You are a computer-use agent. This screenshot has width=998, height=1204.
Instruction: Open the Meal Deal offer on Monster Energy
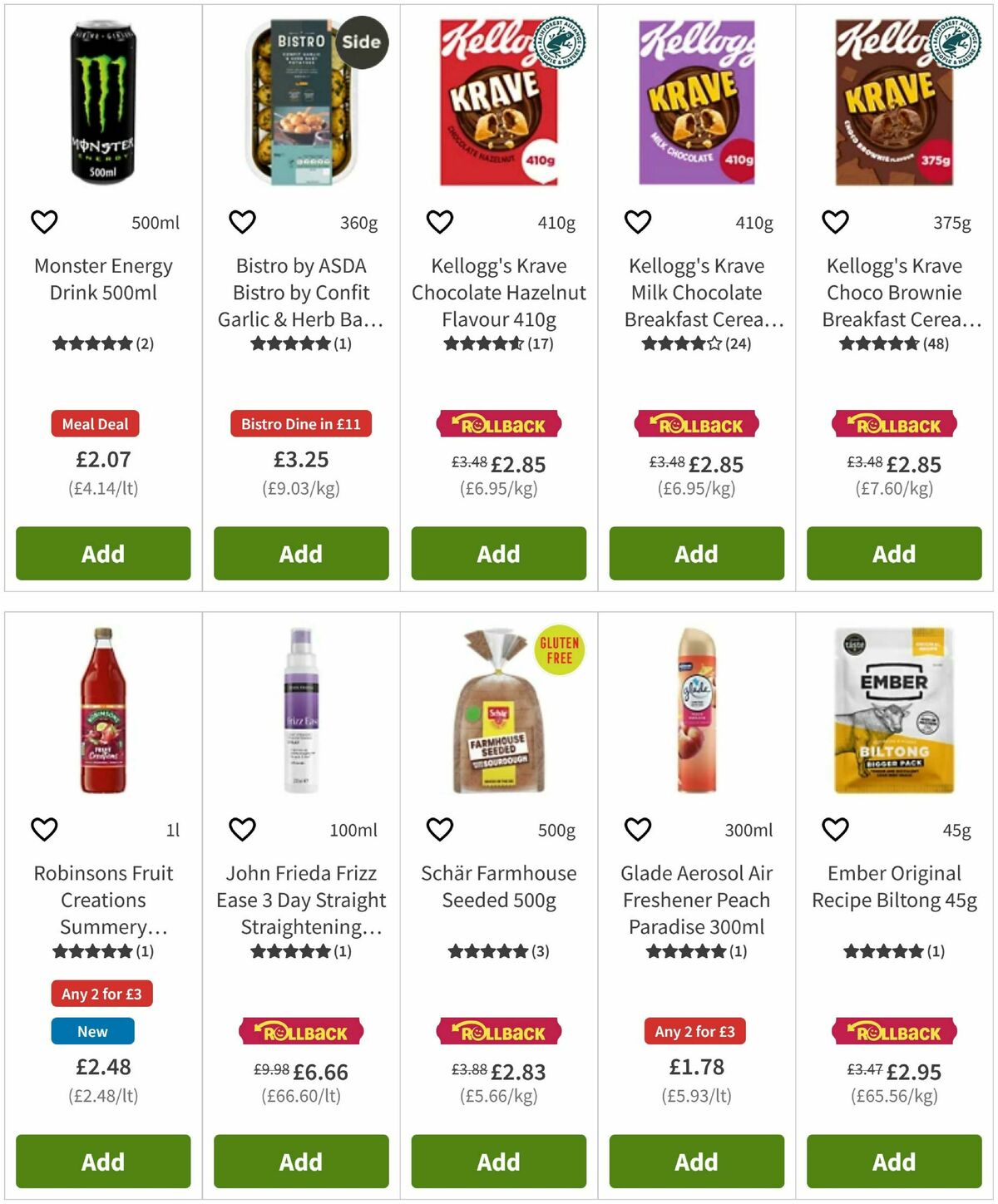tap(96, 424)
